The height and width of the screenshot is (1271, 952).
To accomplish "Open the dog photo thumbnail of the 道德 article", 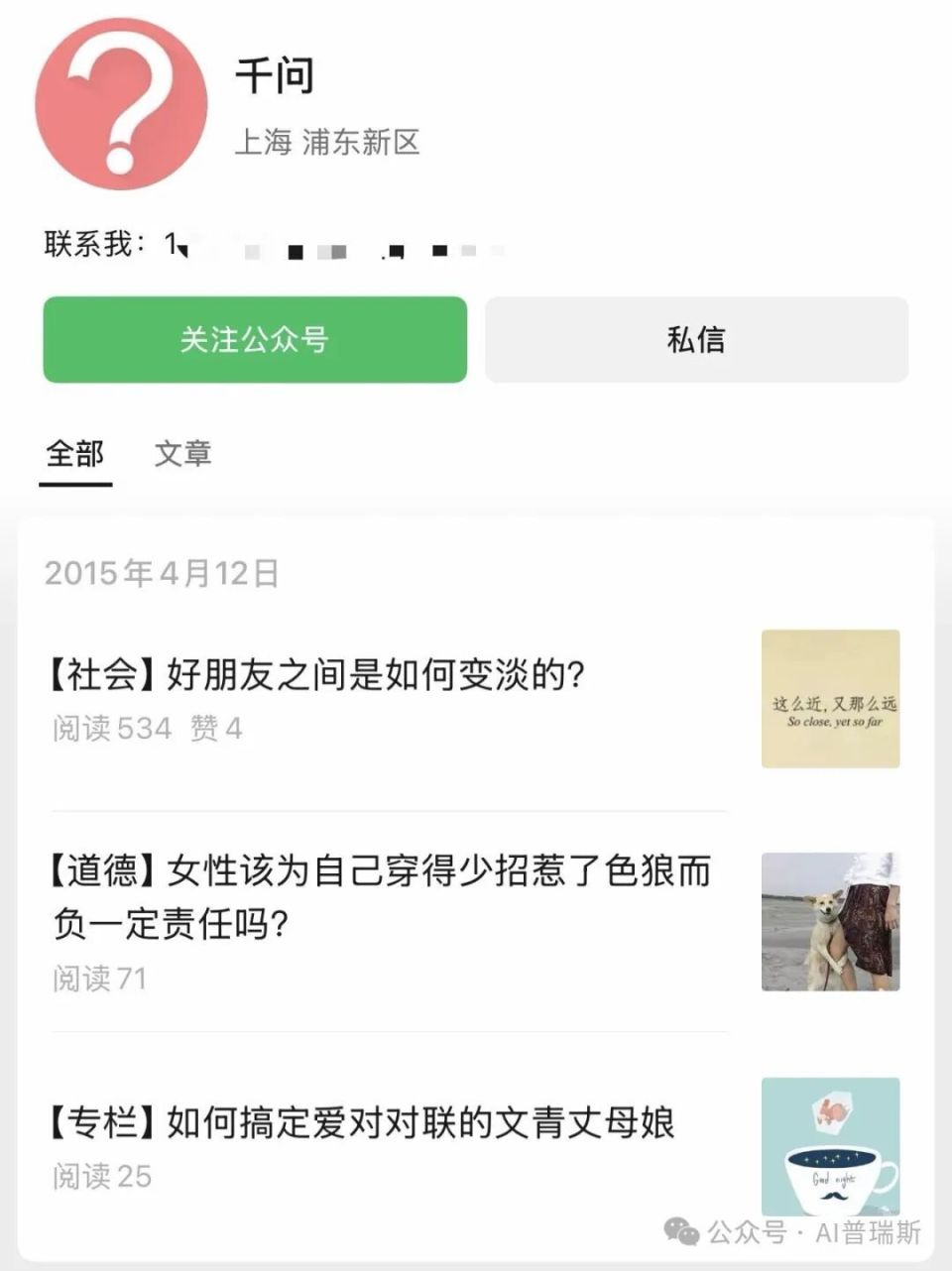I will pyautogui.click(x=831, y=923).
